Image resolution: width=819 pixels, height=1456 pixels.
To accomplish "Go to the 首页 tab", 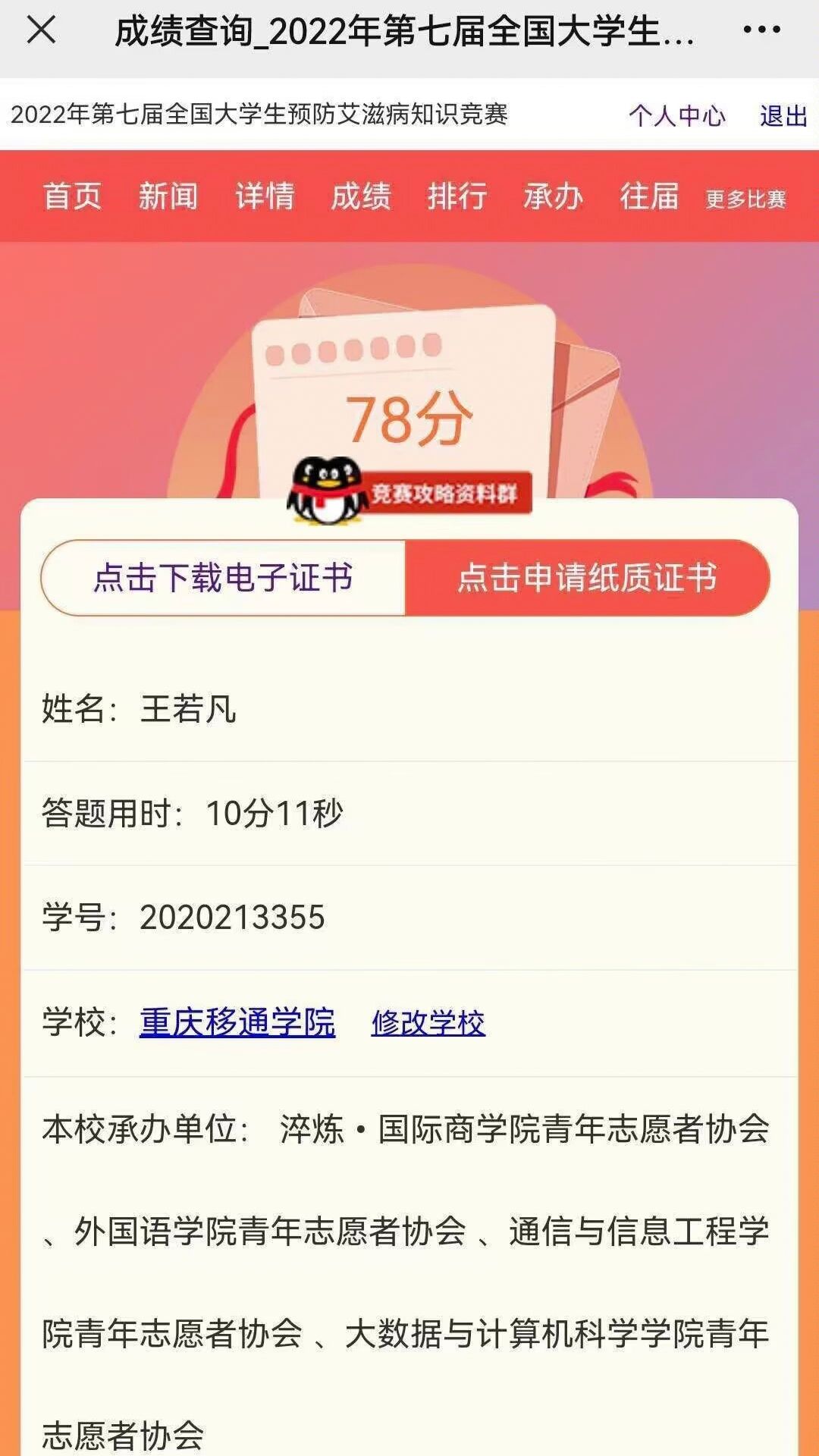I will click(72, 196).
